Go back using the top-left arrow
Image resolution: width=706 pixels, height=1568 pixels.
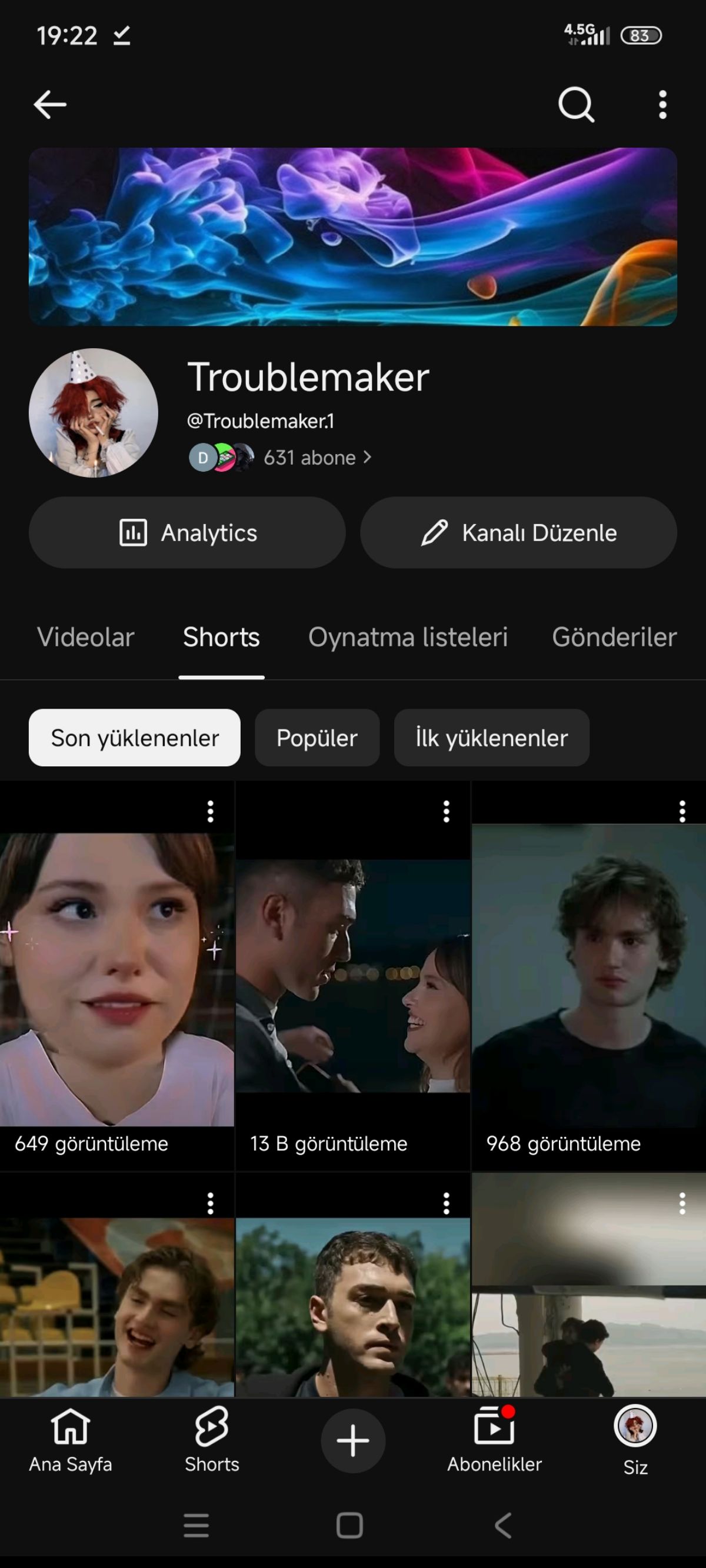50,105
